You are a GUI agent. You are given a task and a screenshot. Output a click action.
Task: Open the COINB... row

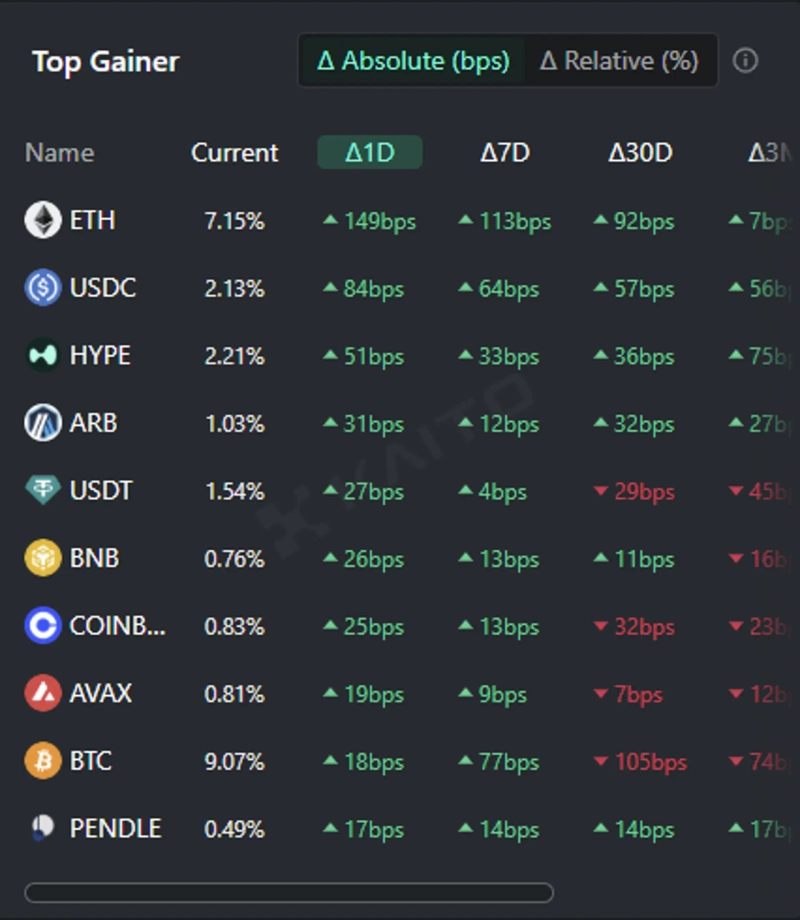(117, 626)
